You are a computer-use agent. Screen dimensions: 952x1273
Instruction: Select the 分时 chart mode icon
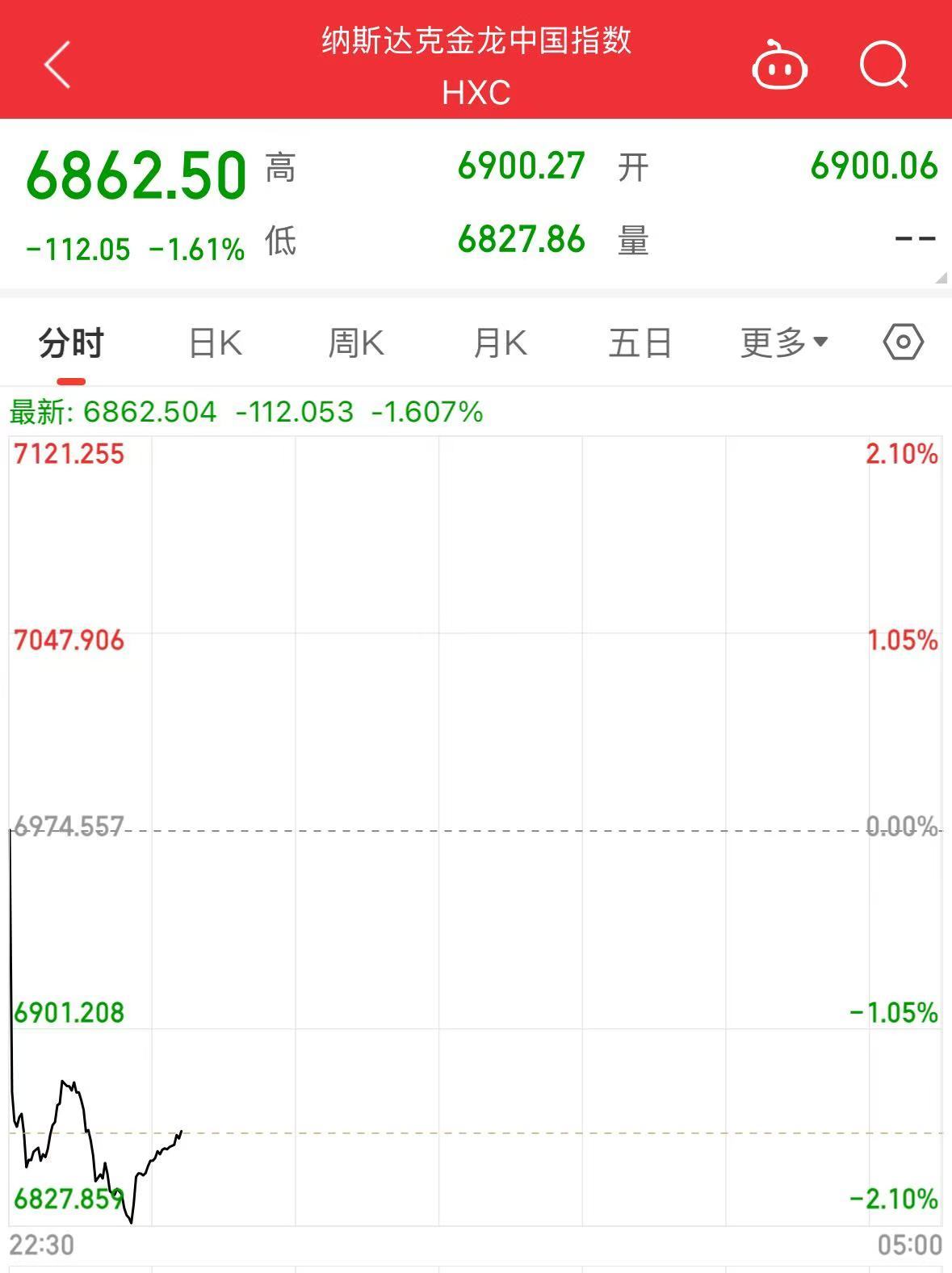tap(69, 342)
